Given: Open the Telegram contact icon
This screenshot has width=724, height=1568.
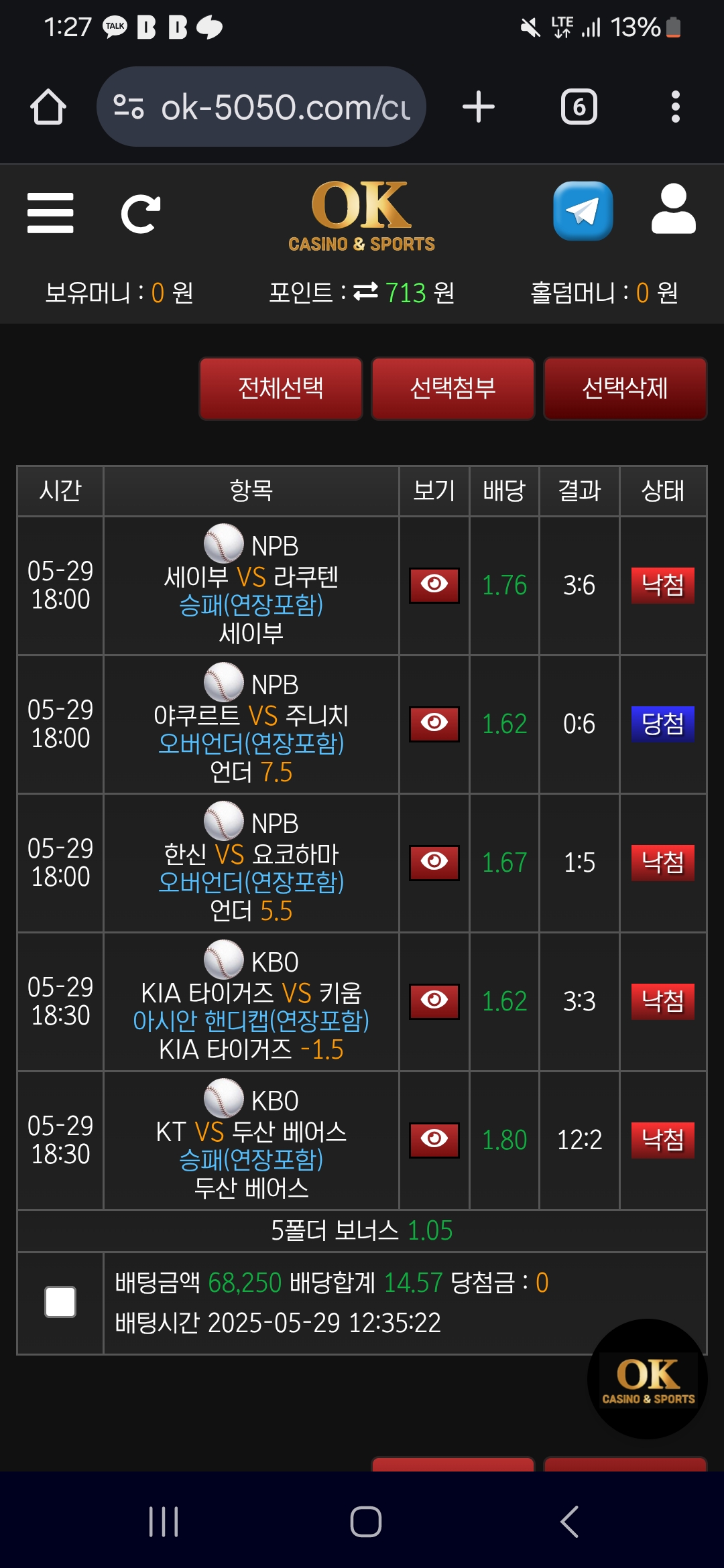Looking at the screenshot, I should pos(583,211).
